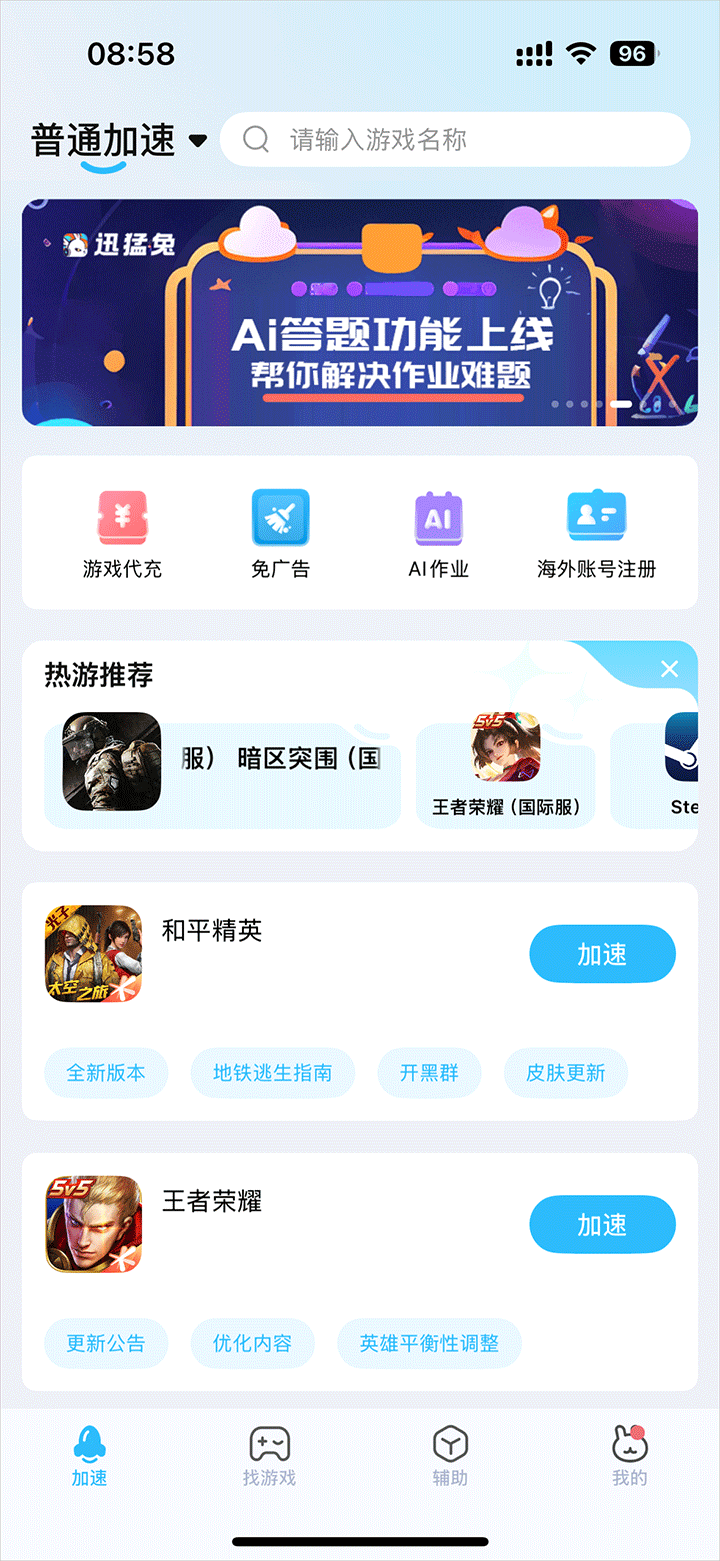Open the 地铁逃生指南 chip

[272, 1073]
